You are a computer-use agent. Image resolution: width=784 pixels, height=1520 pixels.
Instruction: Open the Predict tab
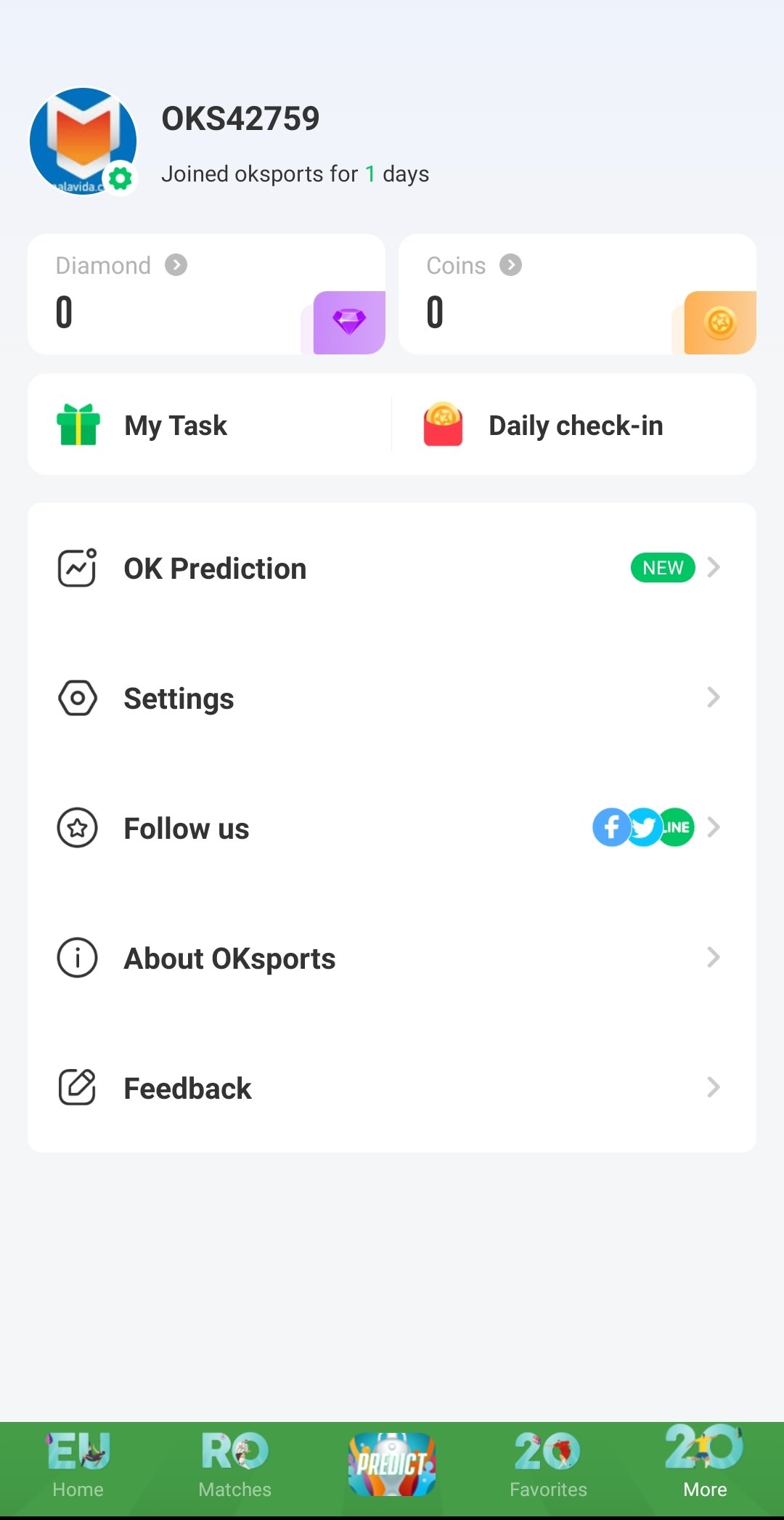(x=392, y=1464)
